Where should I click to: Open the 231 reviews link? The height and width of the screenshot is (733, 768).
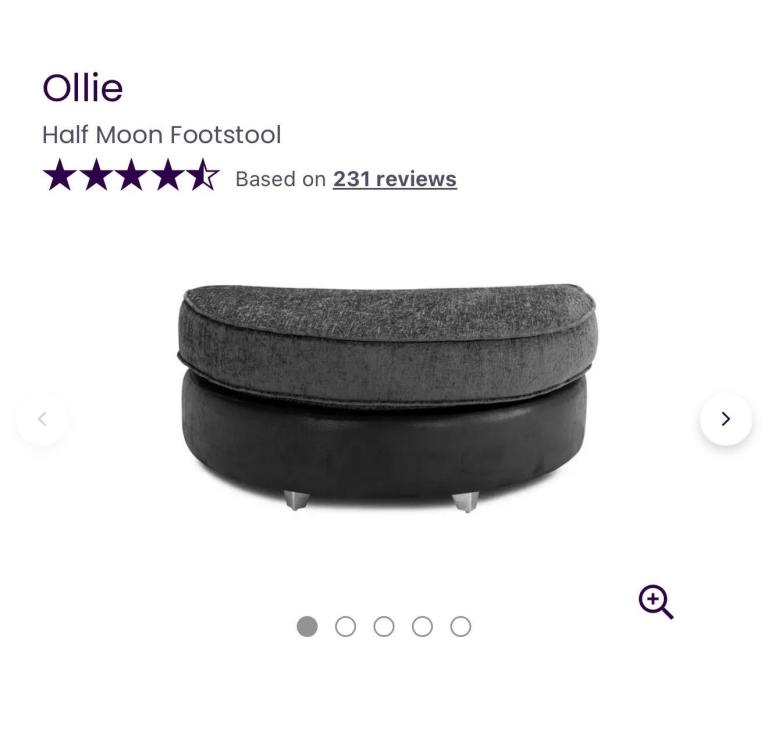[394, 179]
